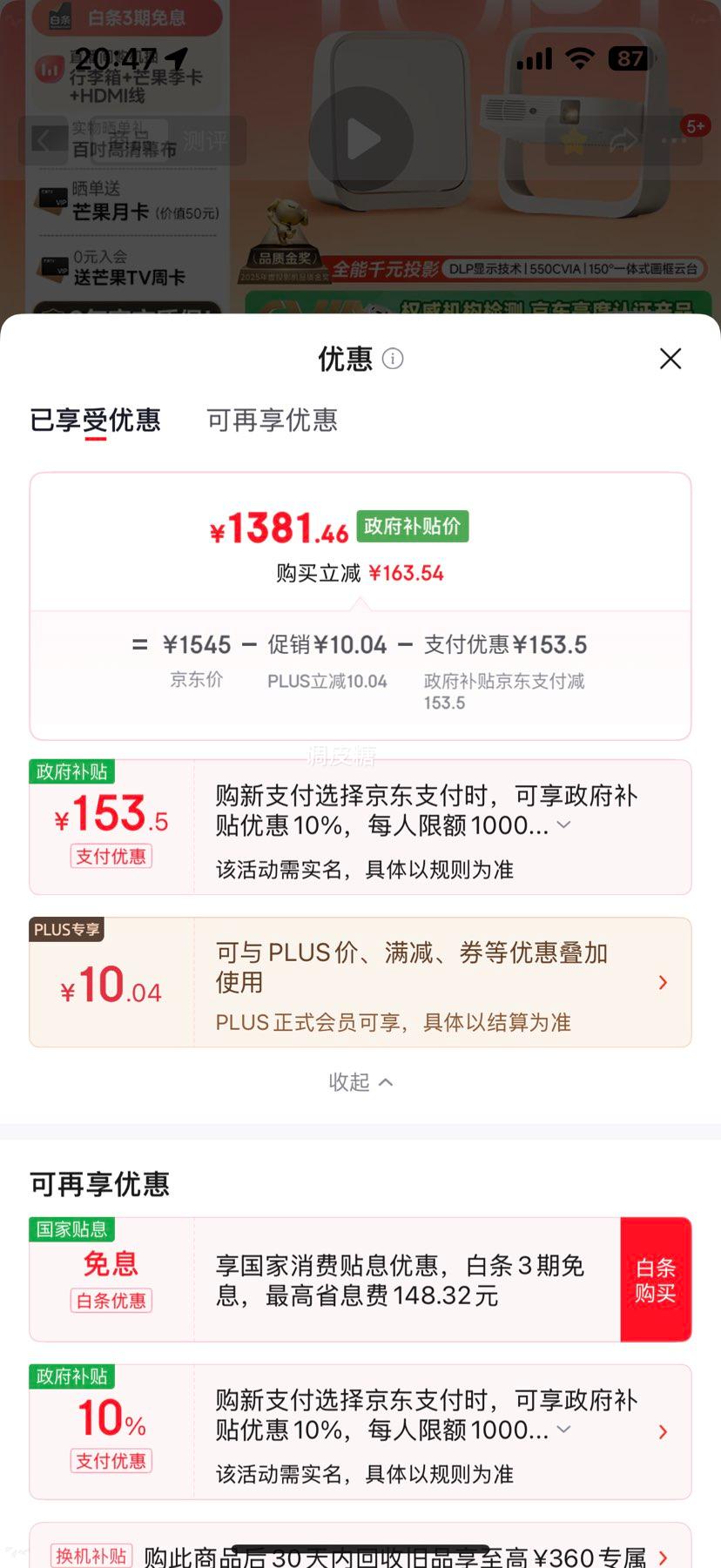Close the 优惠 popup

coord(670,359)
